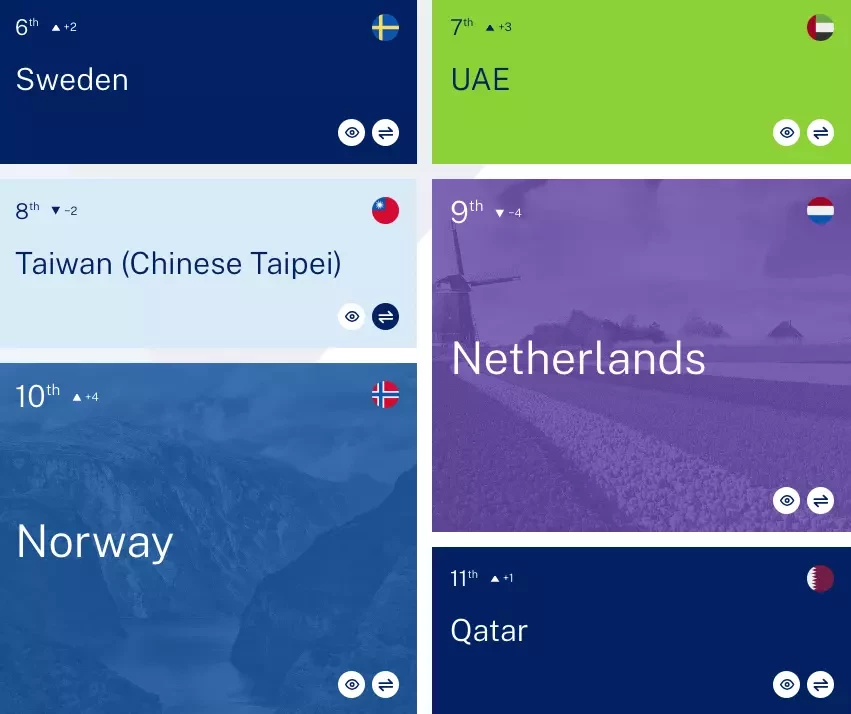Select Taiwan compare arrows icon
The image size is (851, 714).
[385, 317]
